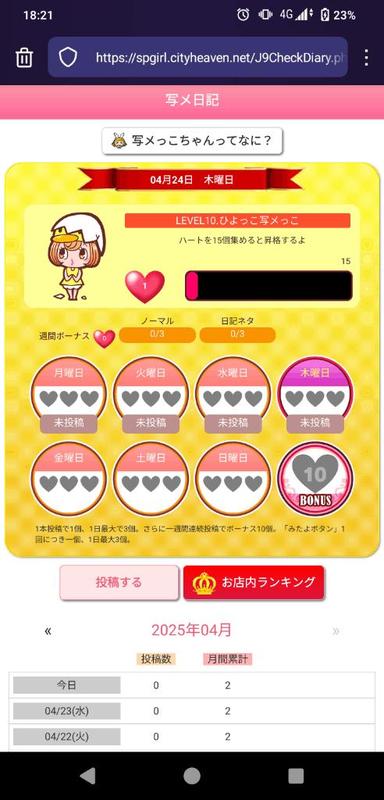Tap the shield site security icon
Image resolution: width=384 pixels, height=800 pixels.
pyautogui.click(x=67, y=58)
